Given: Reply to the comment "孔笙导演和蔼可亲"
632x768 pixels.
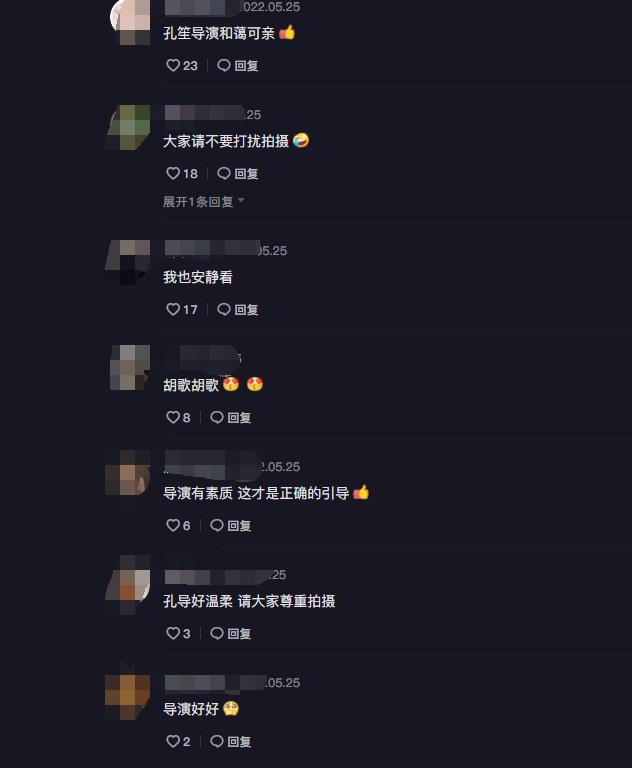Looking at the screenshot, I should click(238, 66).
